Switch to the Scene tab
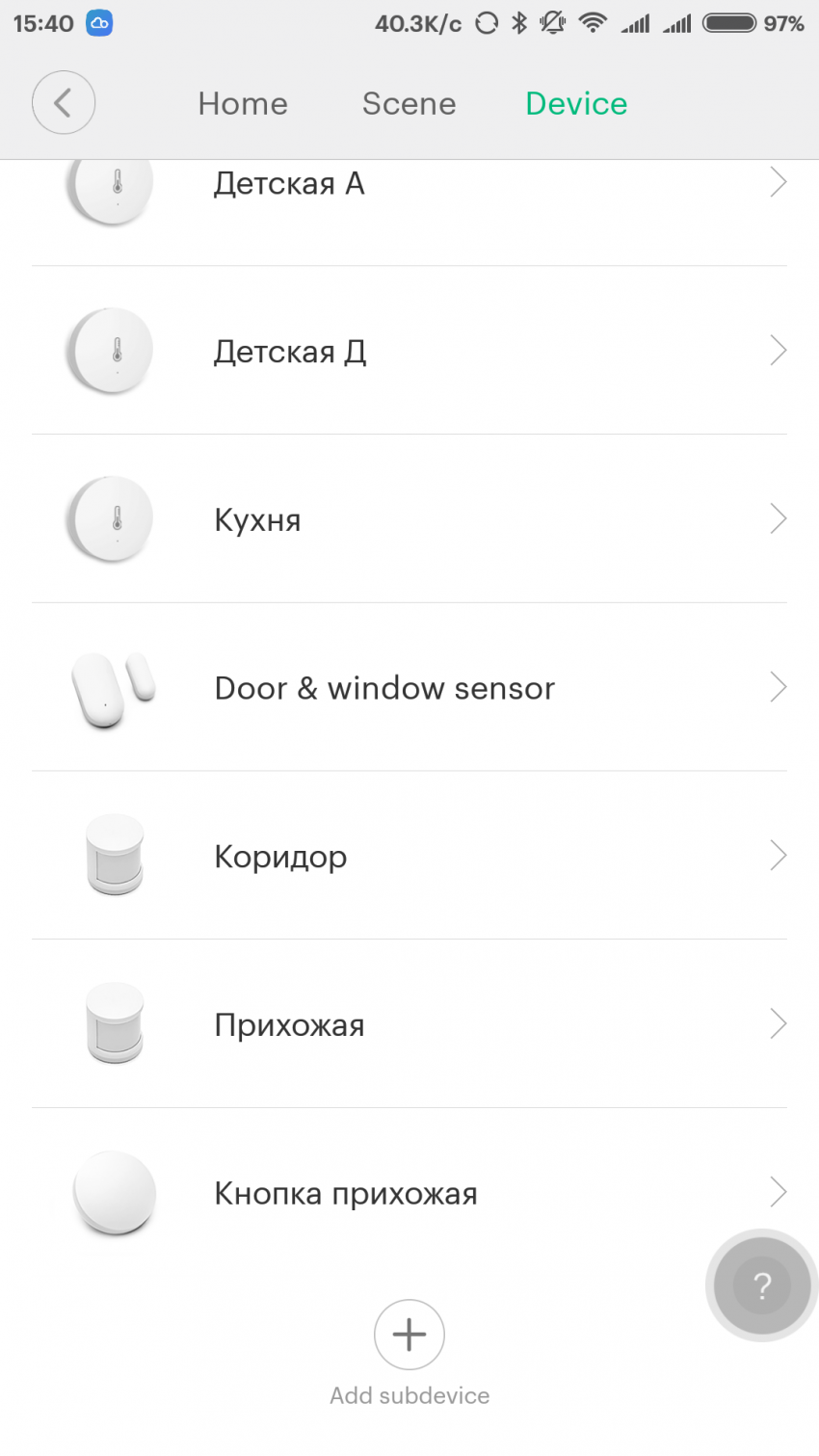Viewport: 819px width, 1456px height. [x=409, y=104]
